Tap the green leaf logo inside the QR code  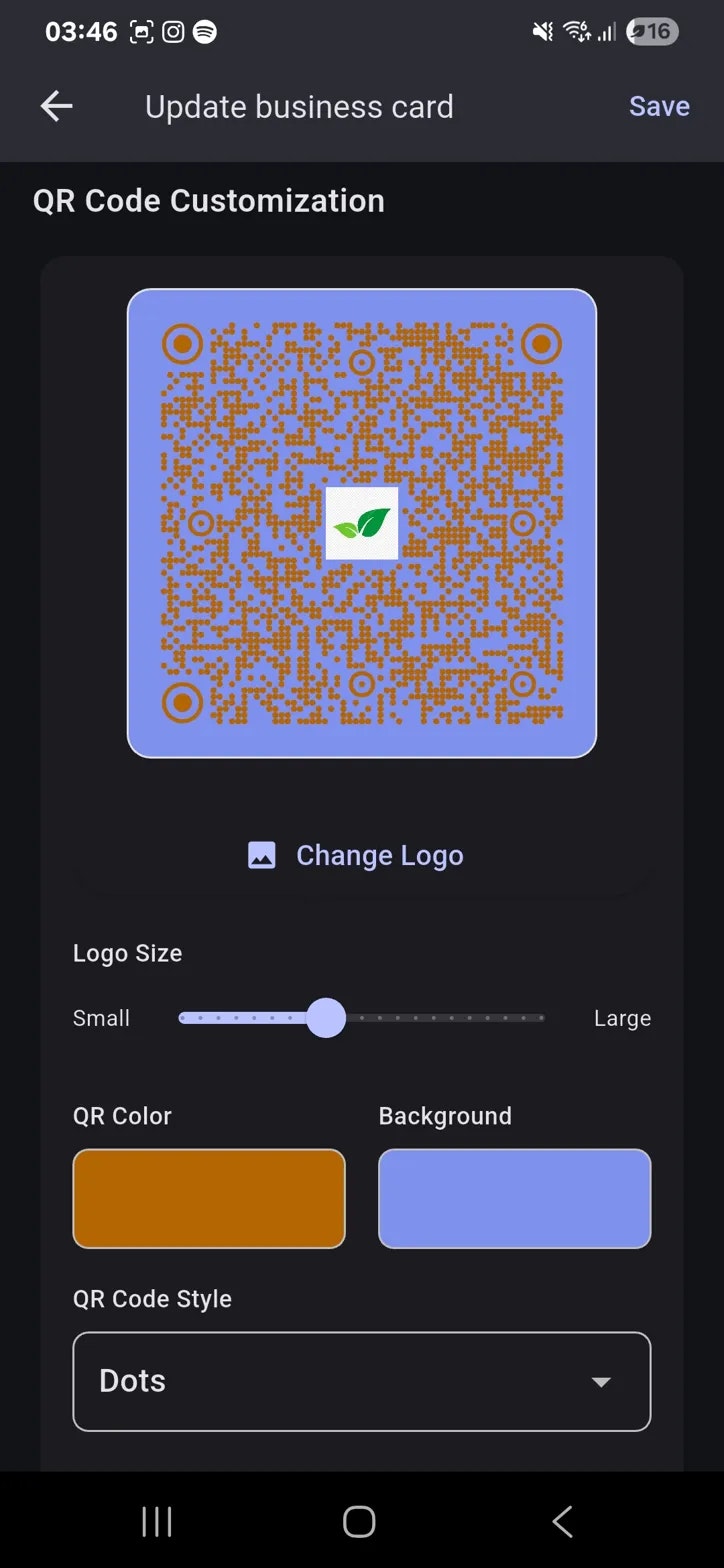click(x=362, y=523)
